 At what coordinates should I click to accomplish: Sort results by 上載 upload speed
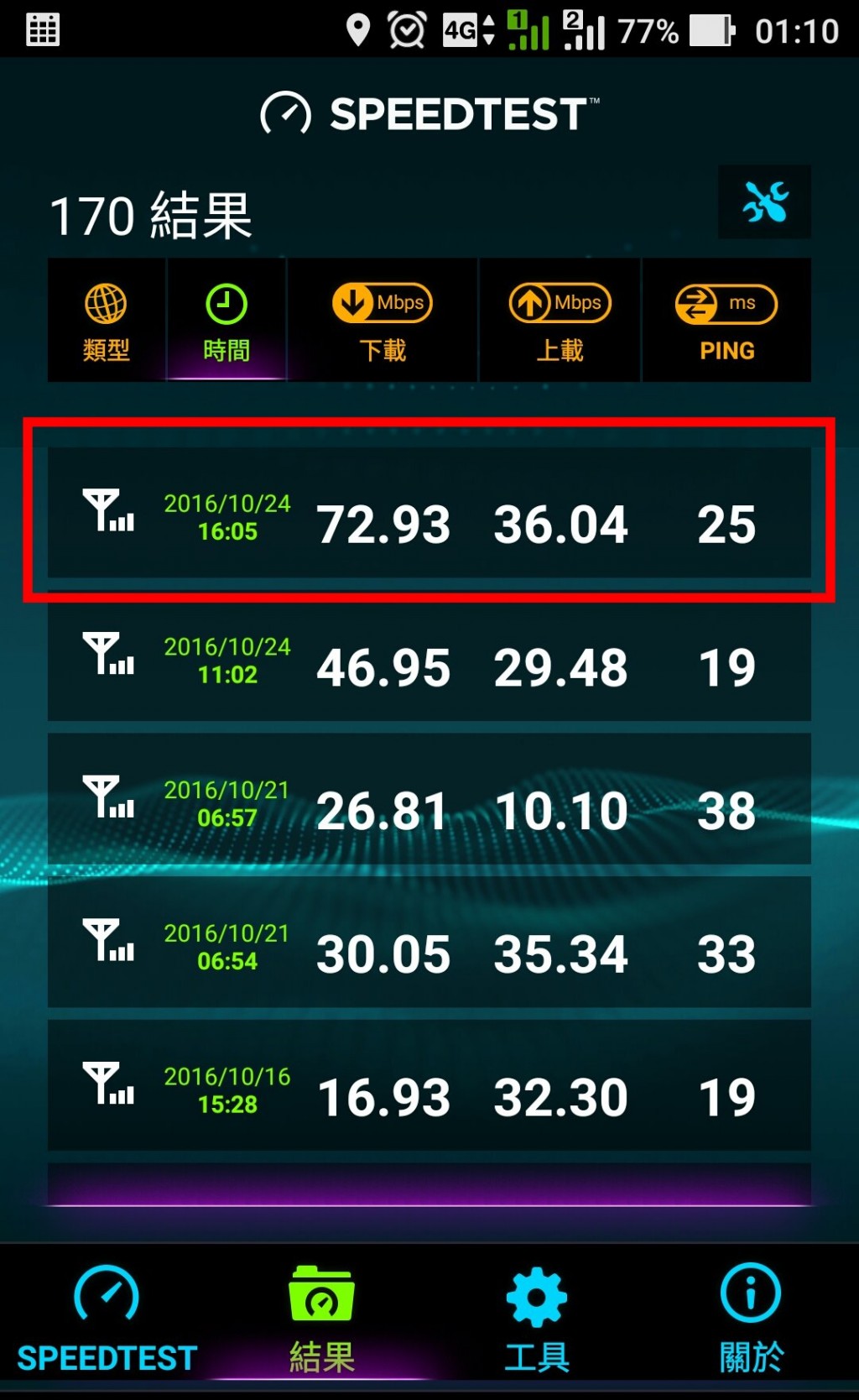click(x=560, y=321)
